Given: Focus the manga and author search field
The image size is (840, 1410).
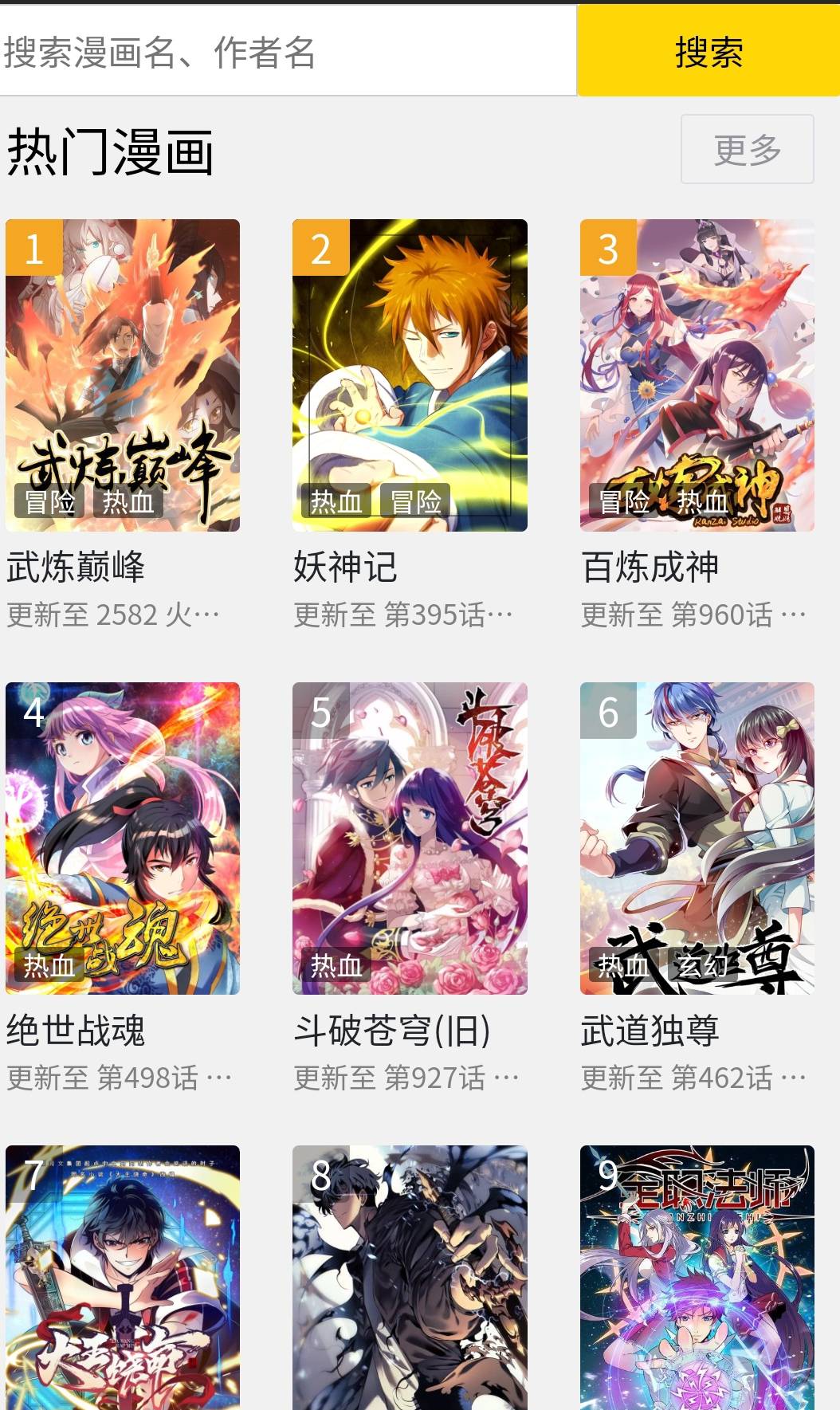Looking at the screenshot, I should tap(287, 53).
